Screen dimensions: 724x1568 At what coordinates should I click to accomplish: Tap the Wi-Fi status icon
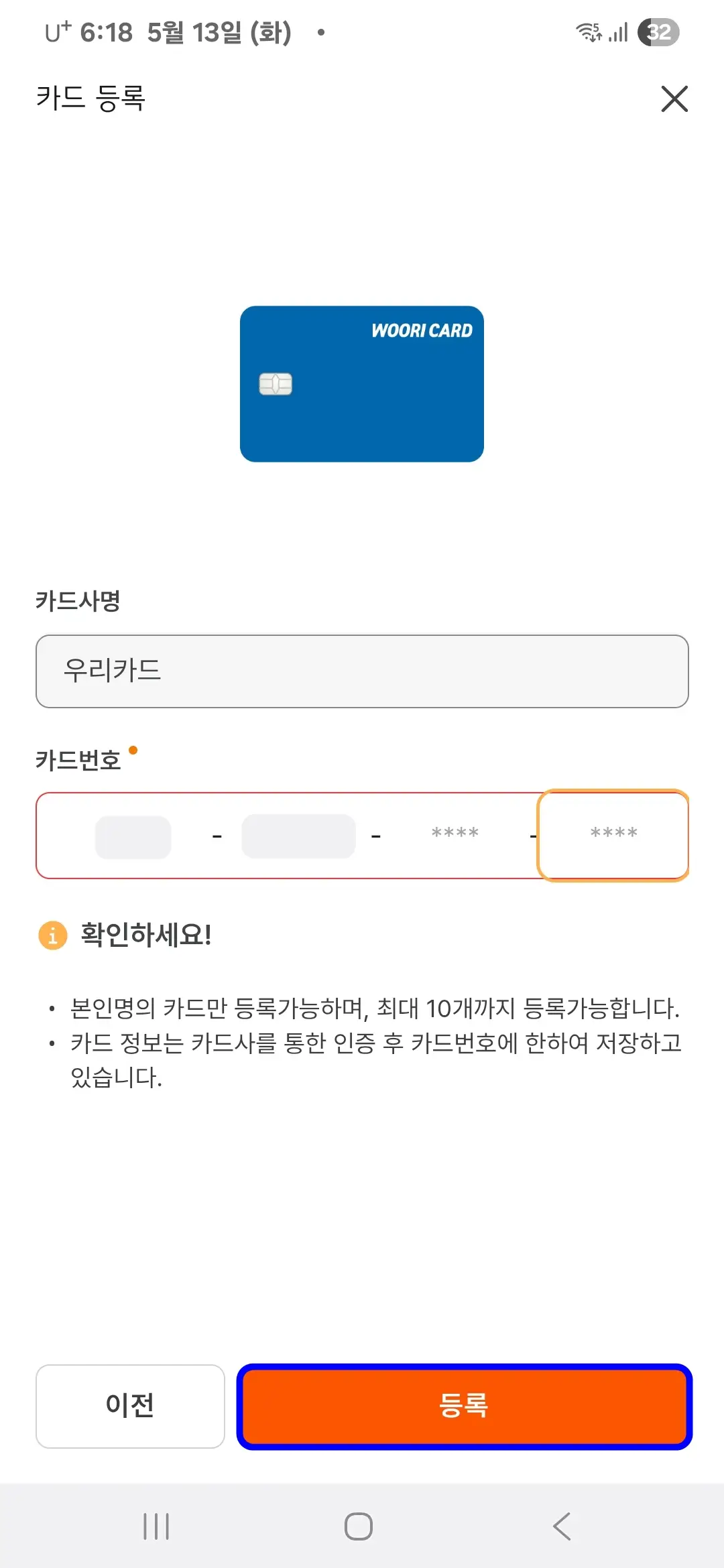[x=589, y=32]
